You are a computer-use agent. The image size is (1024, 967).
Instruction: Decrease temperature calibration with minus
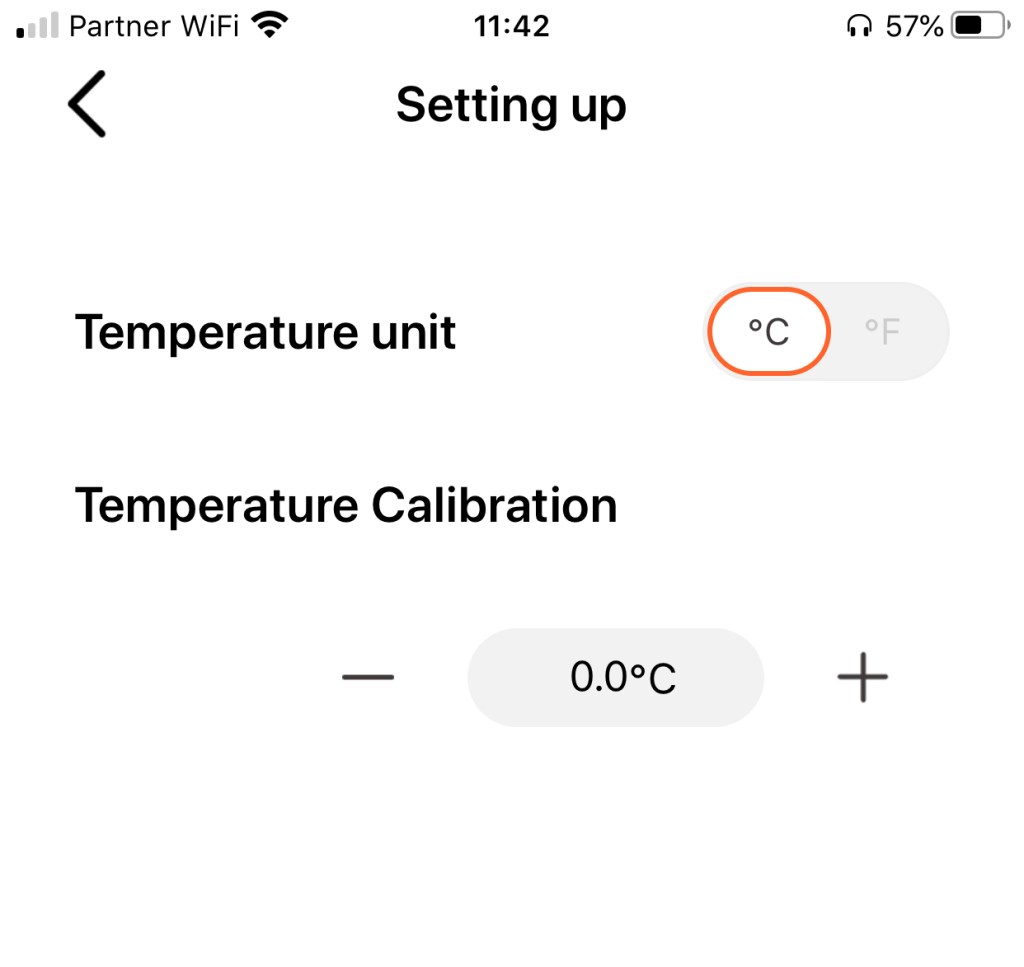pos(368,678)
